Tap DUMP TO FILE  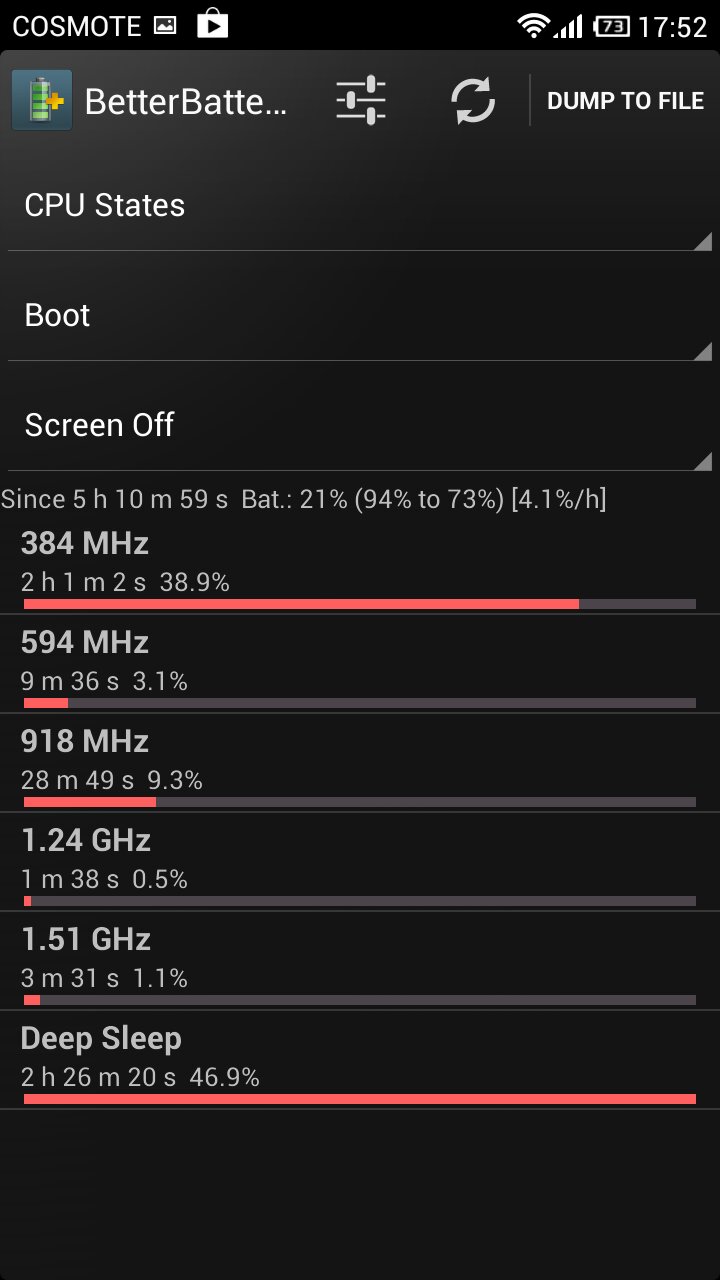(x=626, y=101)
